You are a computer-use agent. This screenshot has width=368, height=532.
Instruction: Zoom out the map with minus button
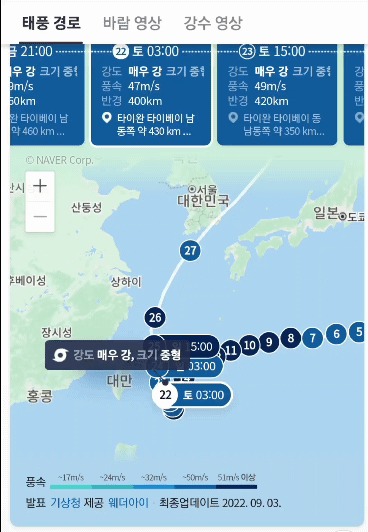pyautogui.click(x=40, y=216)
